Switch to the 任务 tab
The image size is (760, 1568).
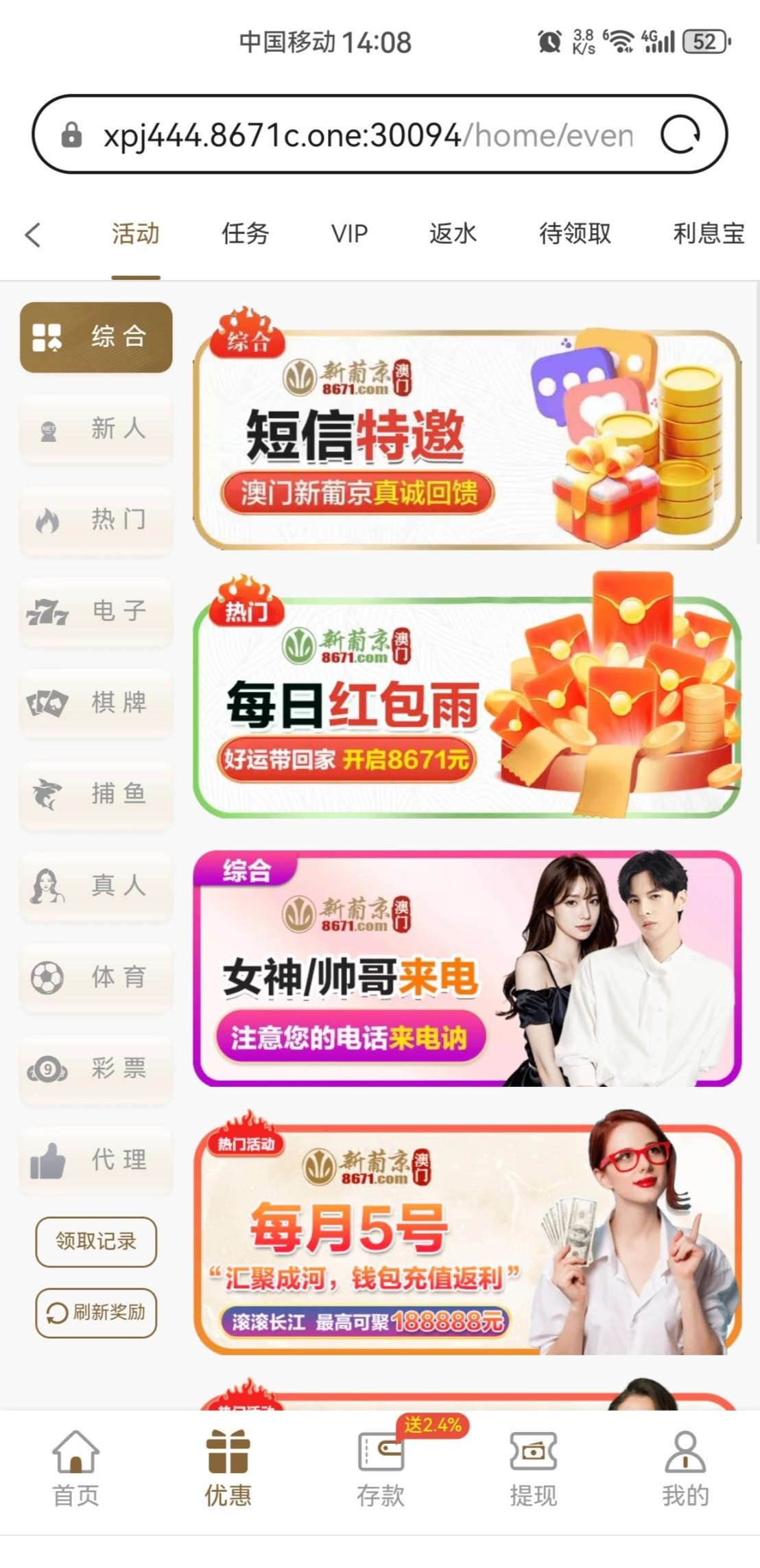point(245,234)
